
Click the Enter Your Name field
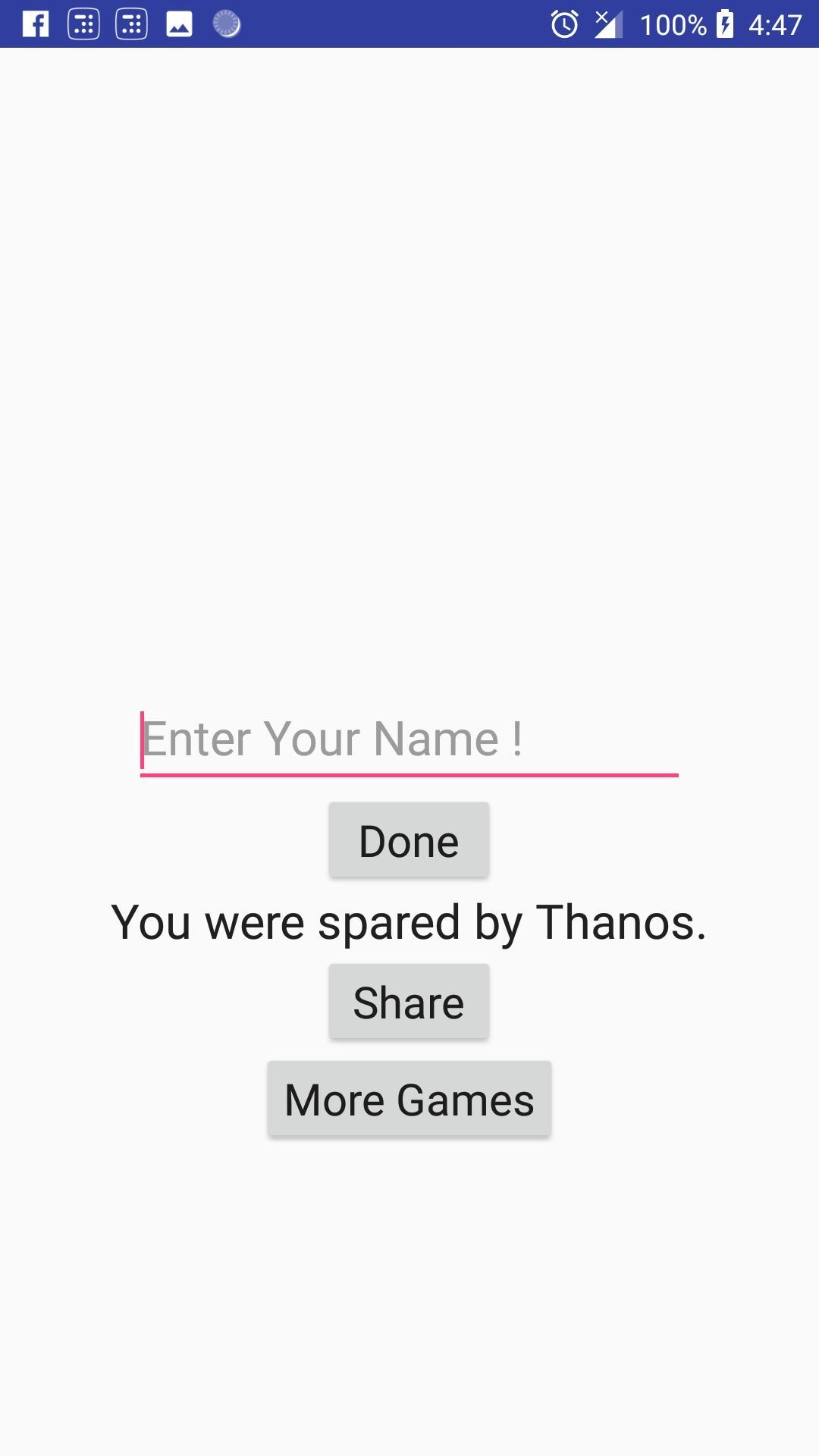tap(409, 739)
